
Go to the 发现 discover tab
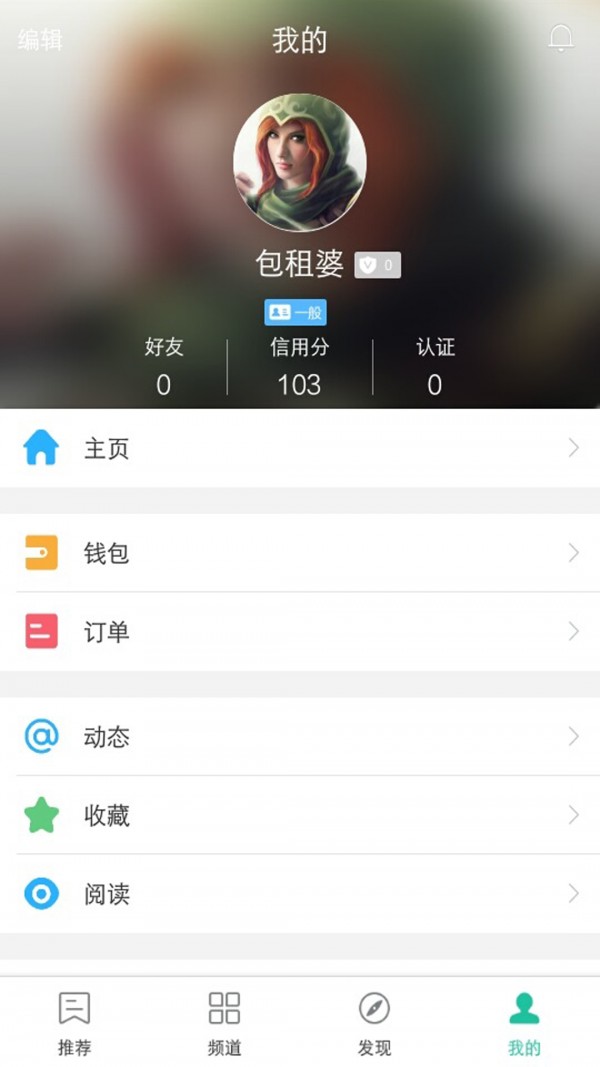[374, 1023]
